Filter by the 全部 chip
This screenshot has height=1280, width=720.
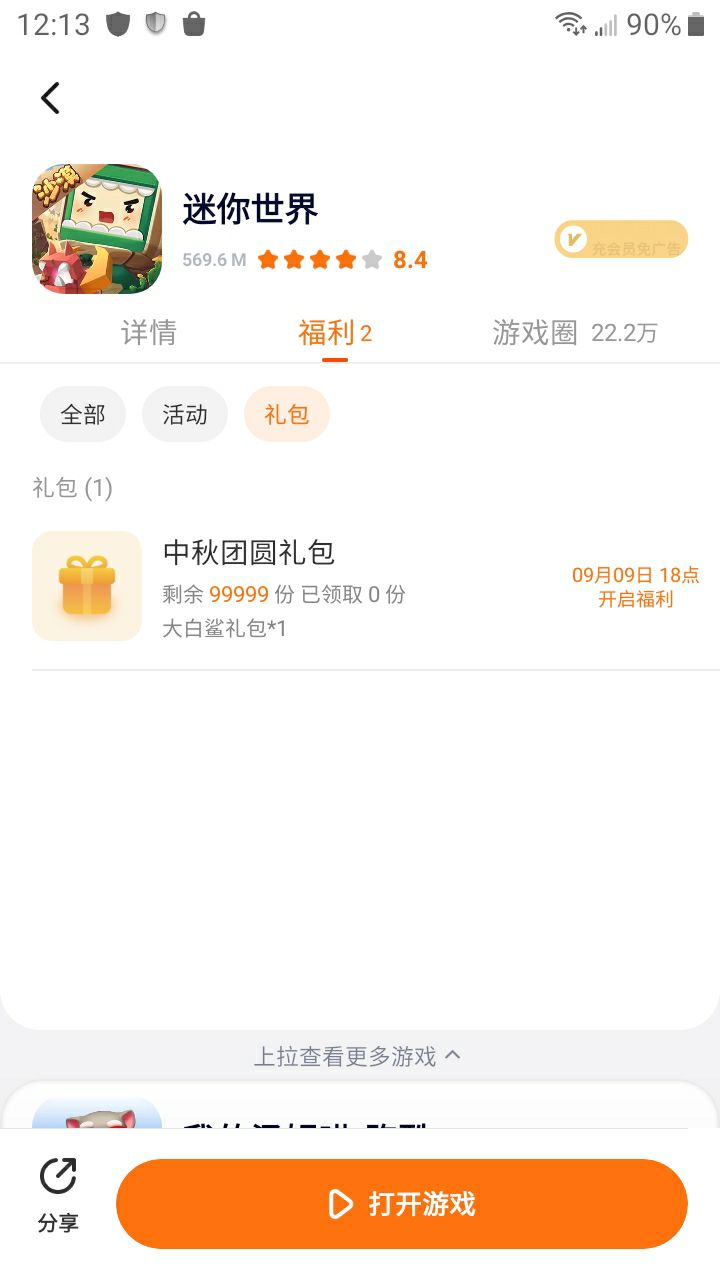click(x=83, y=414)
